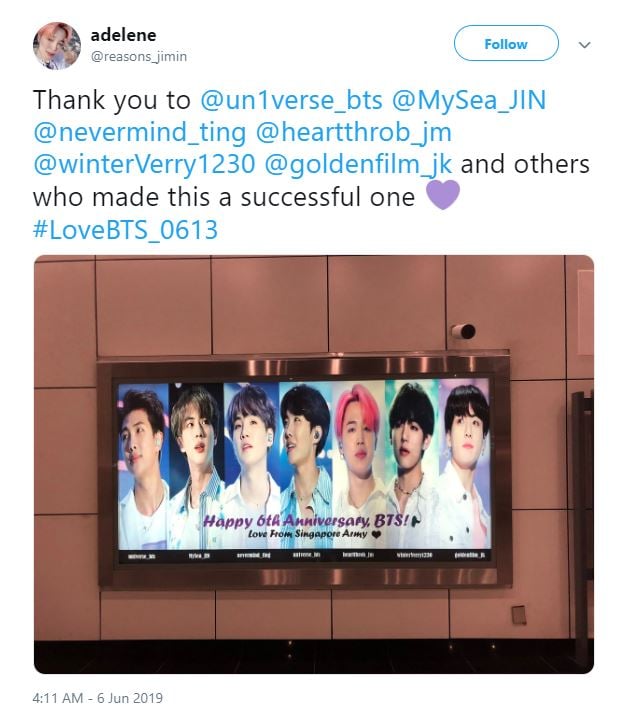Viewport: 618px width, 718px height.
Task: Open the adelene display name link
Action: click(x=130, y=35)
